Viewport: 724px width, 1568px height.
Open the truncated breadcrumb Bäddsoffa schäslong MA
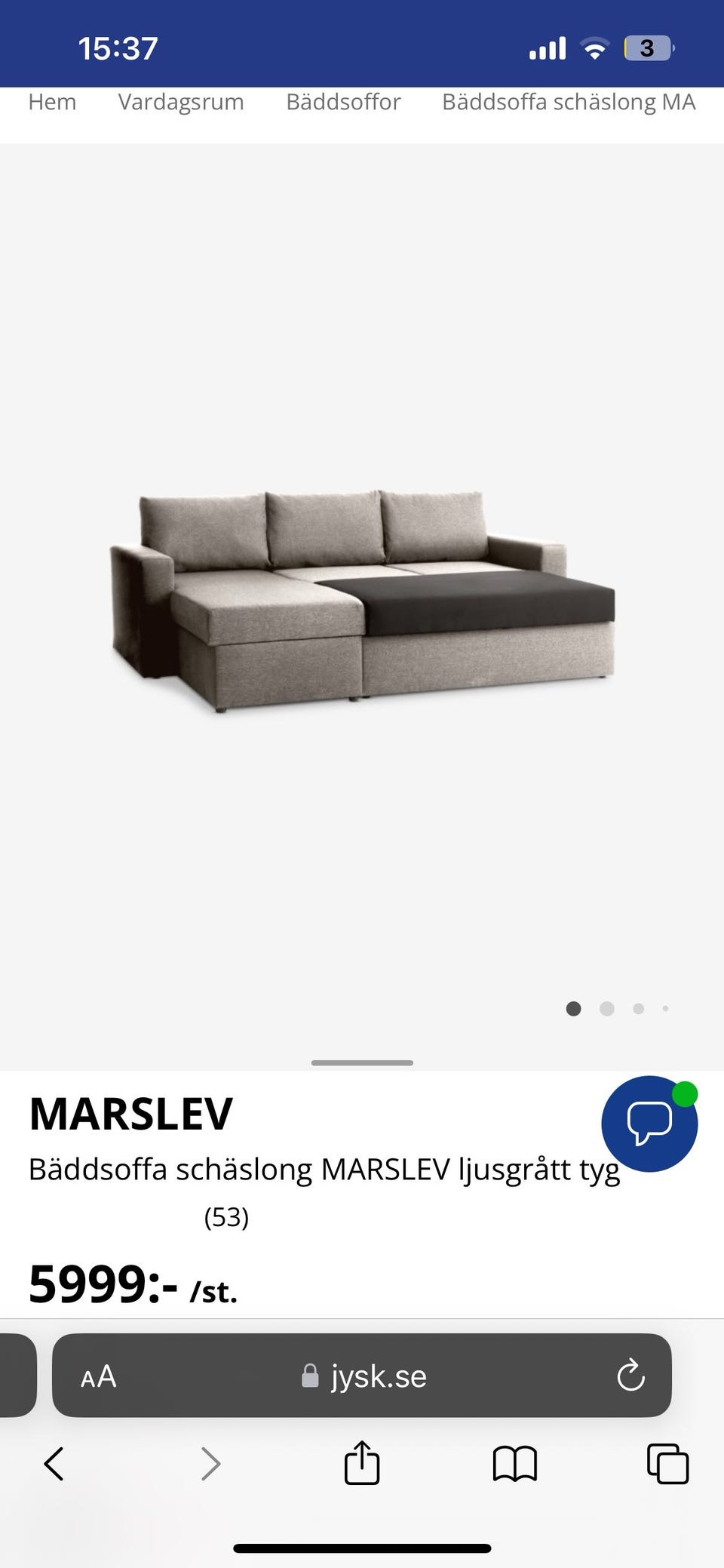(x=568, y=102)
